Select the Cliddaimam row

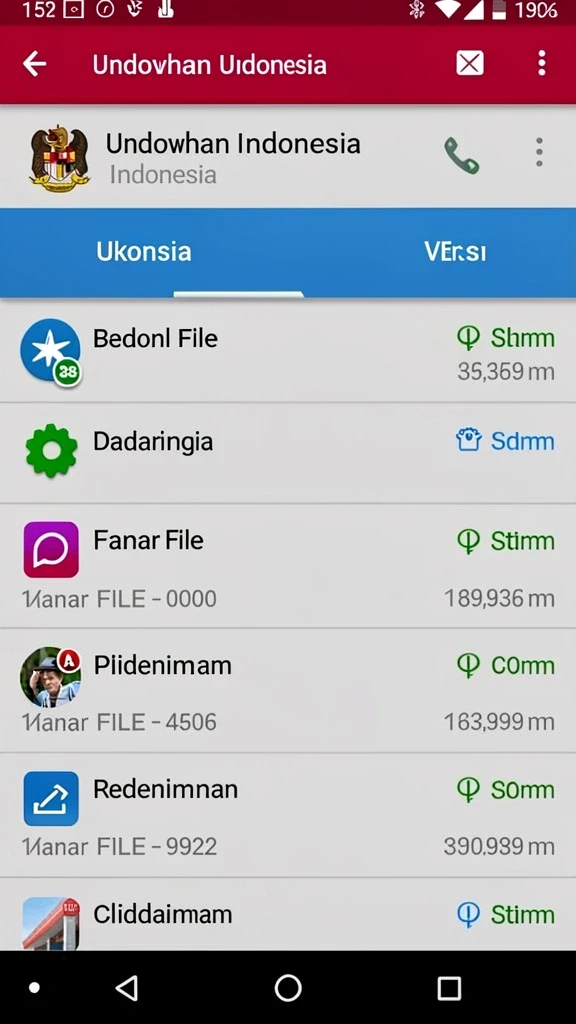pos(288,914)
